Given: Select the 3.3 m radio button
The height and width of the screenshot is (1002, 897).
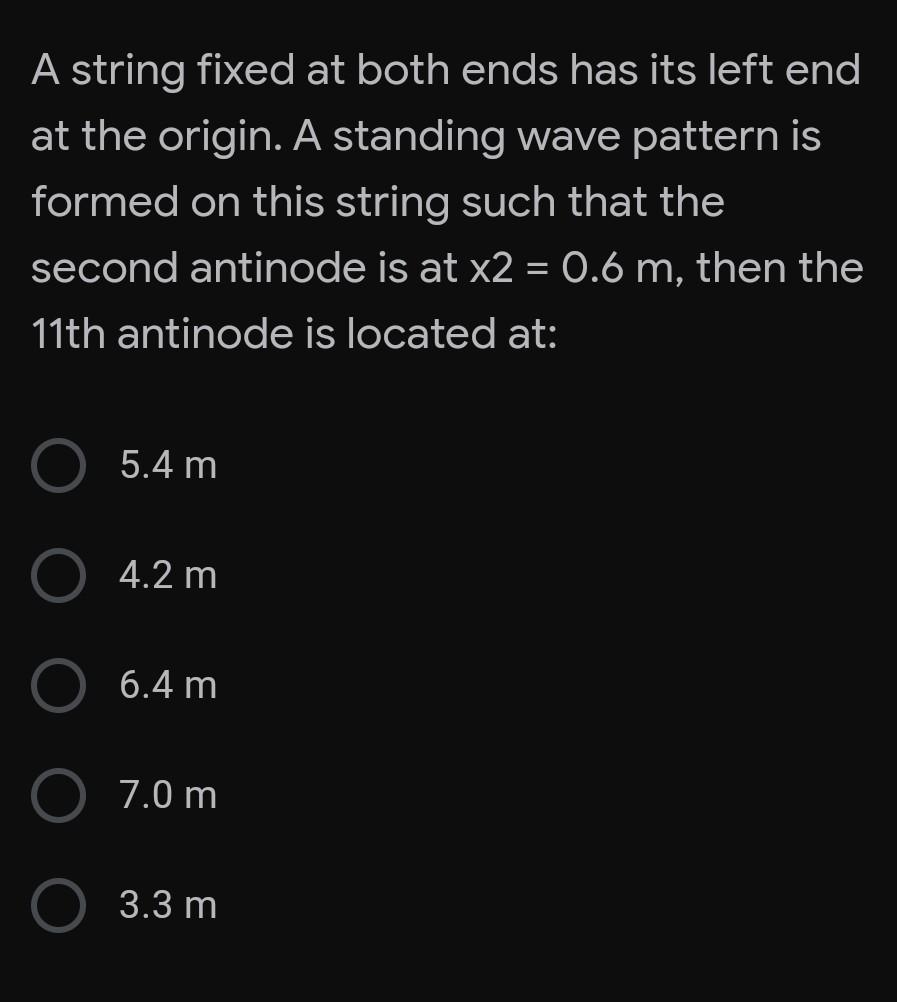Looking at the screenshot, I should (57, 905).
